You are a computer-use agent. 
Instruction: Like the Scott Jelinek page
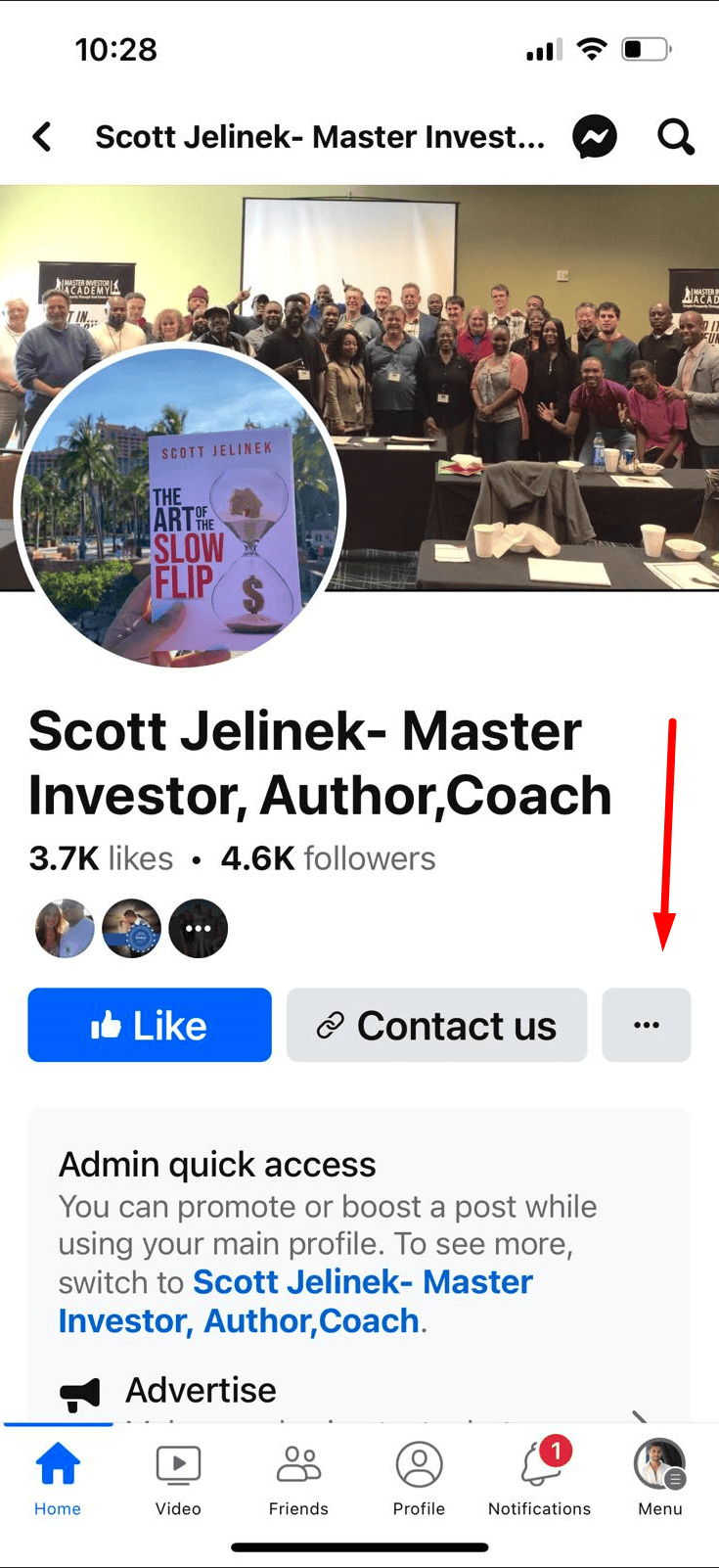click(x=150, y=1025)
